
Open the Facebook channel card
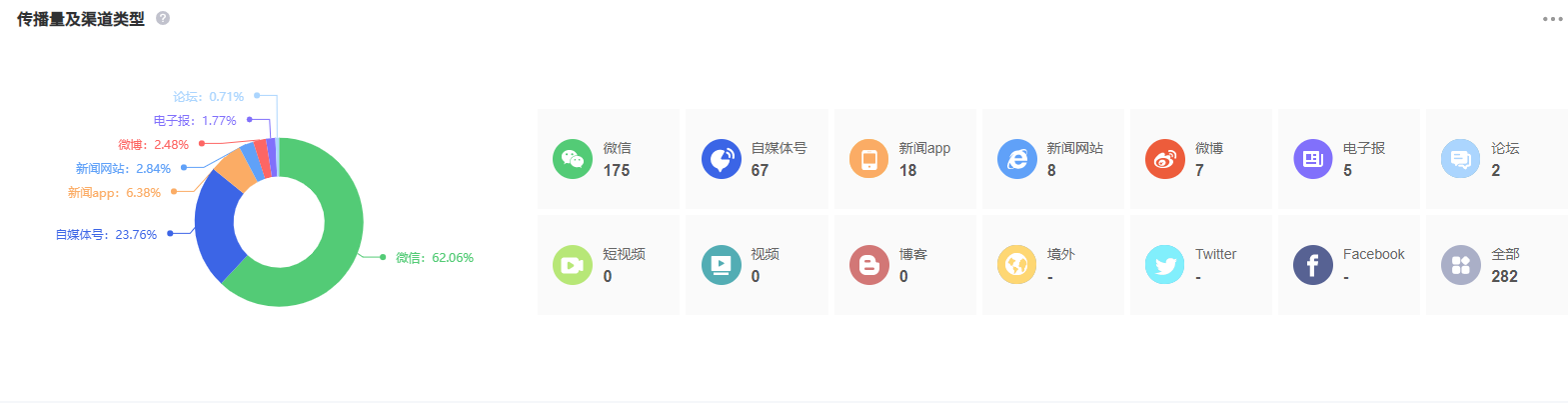pyautogui.click(x=1348, y=265)
